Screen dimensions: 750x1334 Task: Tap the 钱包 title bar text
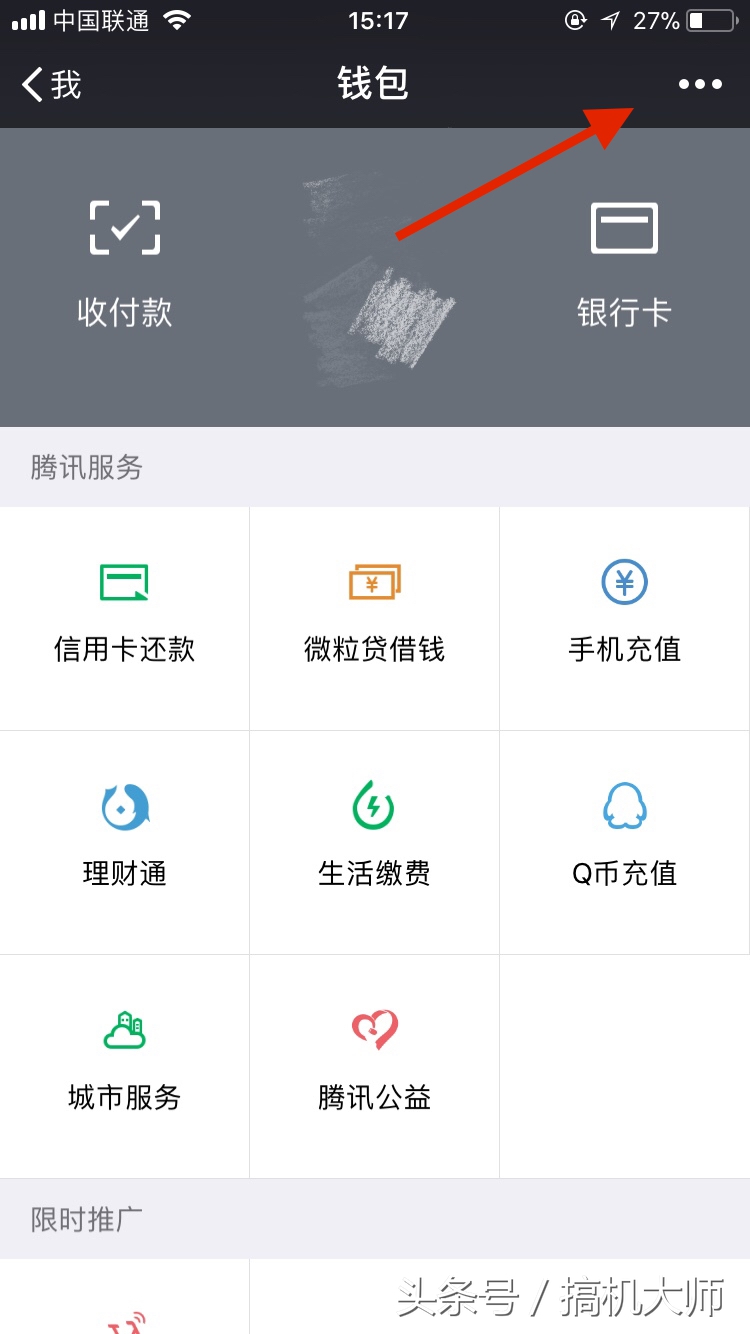tap(374, 84)
